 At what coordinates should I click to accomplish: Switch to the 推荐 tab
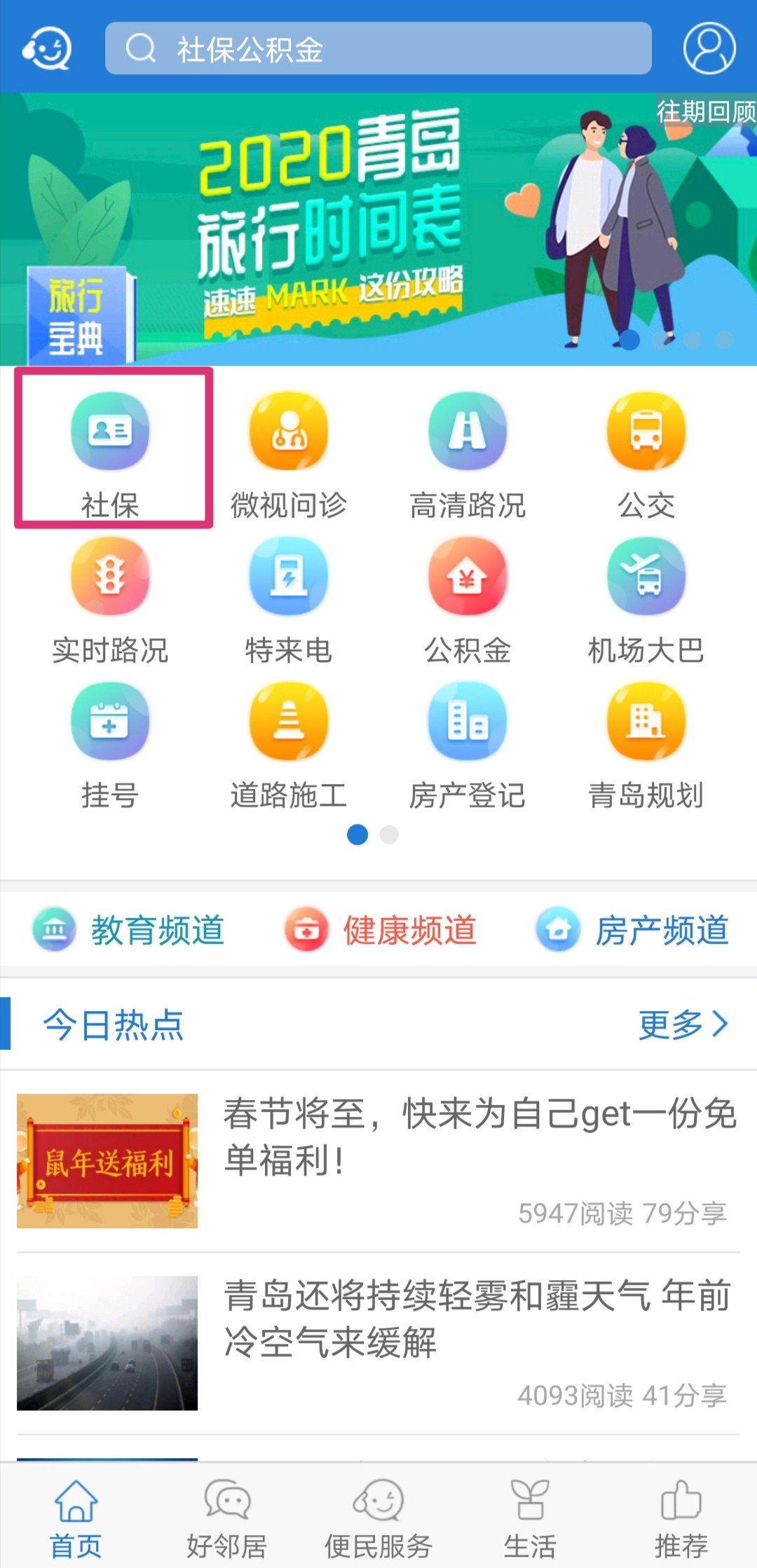pyautogui.click(x=681, y=1518)
